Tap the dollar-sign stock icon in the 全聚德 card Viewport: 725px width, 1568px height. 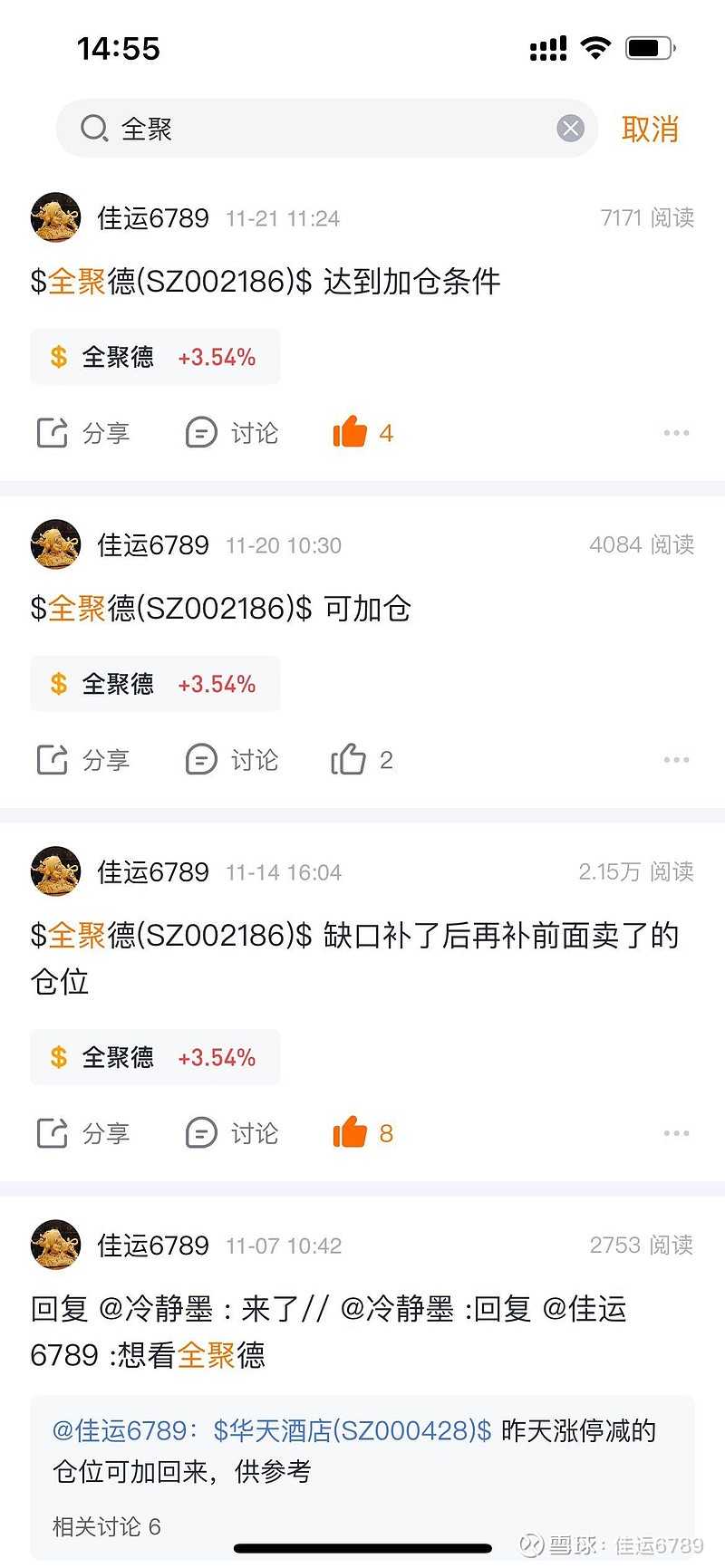coord(59,356)
